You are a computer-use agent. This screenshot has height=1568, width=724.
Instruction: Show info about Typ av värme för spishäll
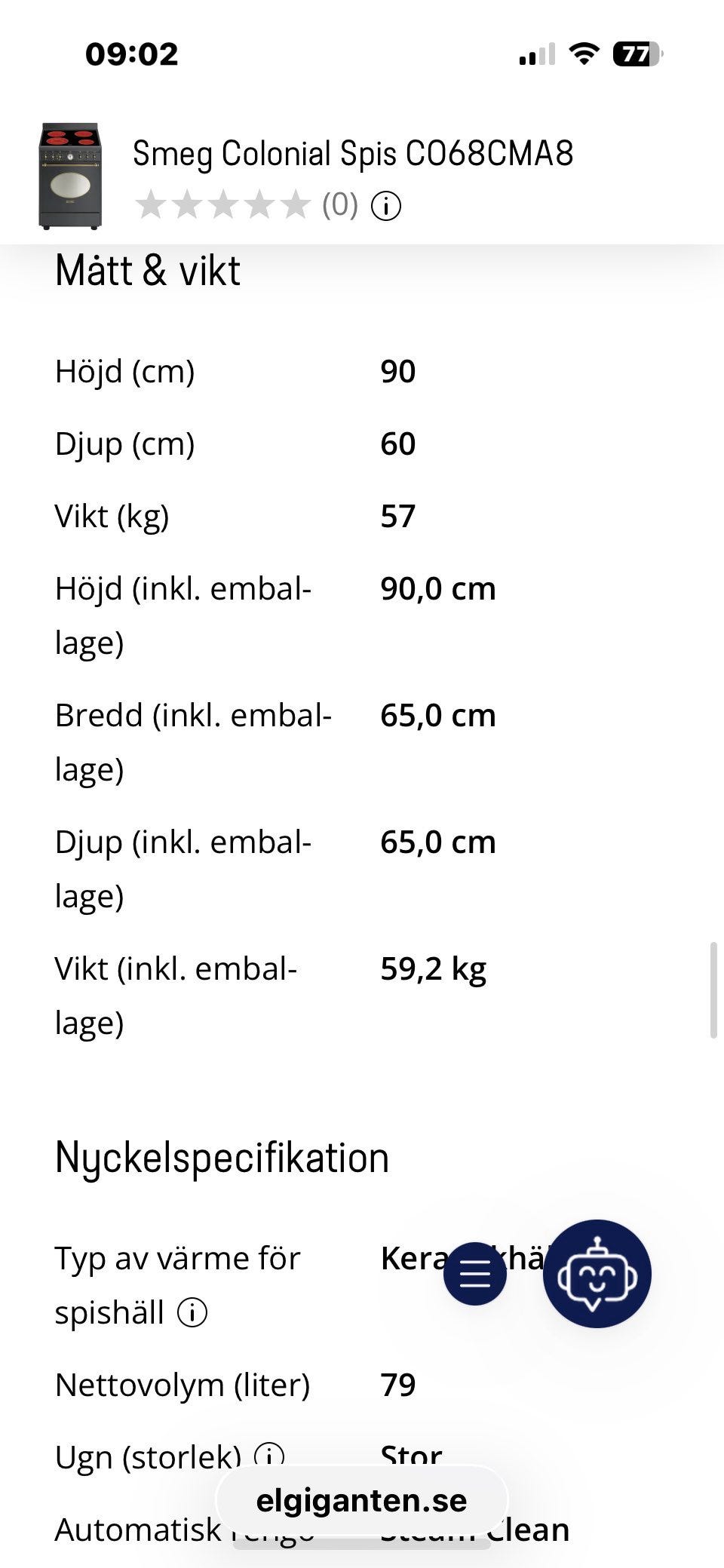click(192, 1312)
